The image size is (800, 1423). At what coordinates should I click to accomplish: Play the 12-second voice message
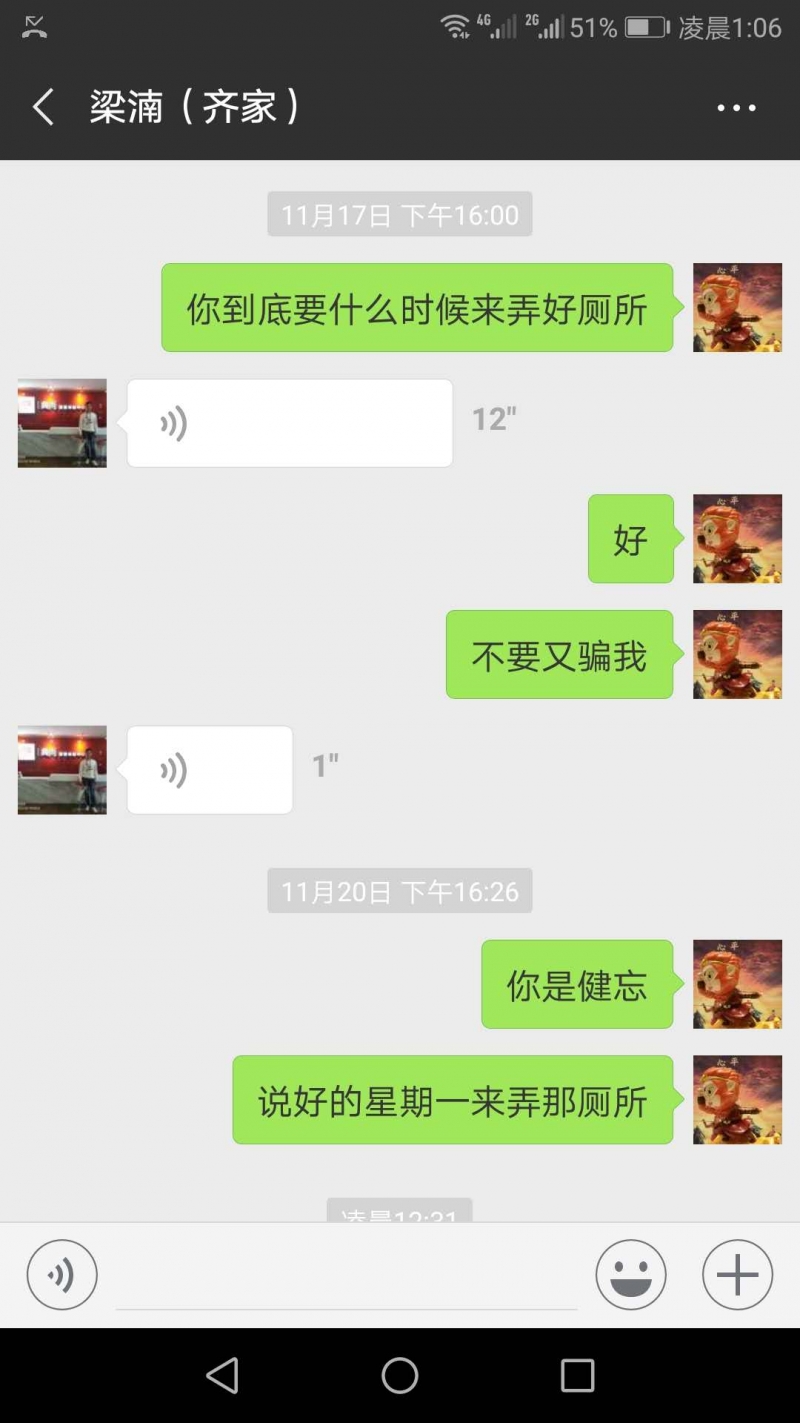coord(289,423)
